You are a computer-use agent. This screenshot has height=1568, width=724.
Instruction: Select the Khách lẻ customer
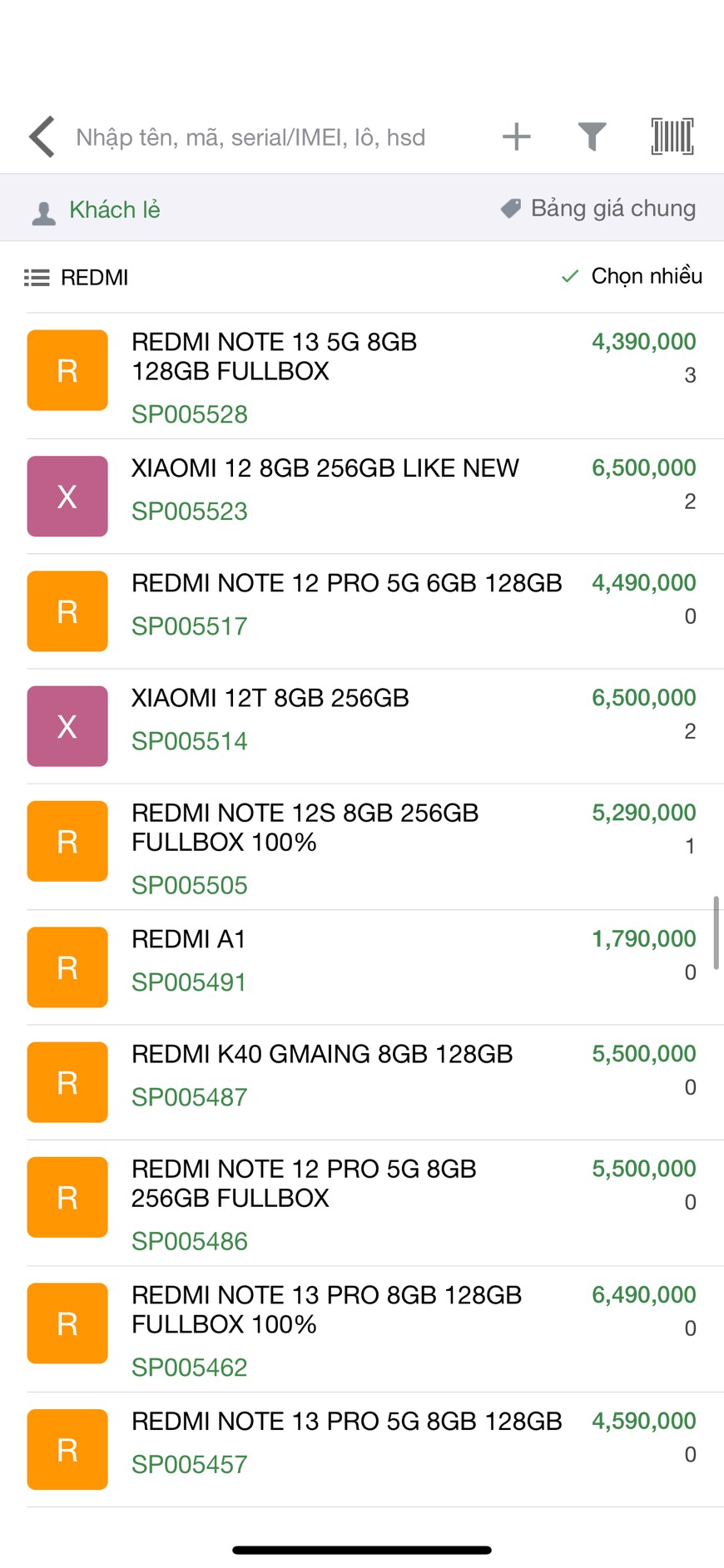pos(96,210)
